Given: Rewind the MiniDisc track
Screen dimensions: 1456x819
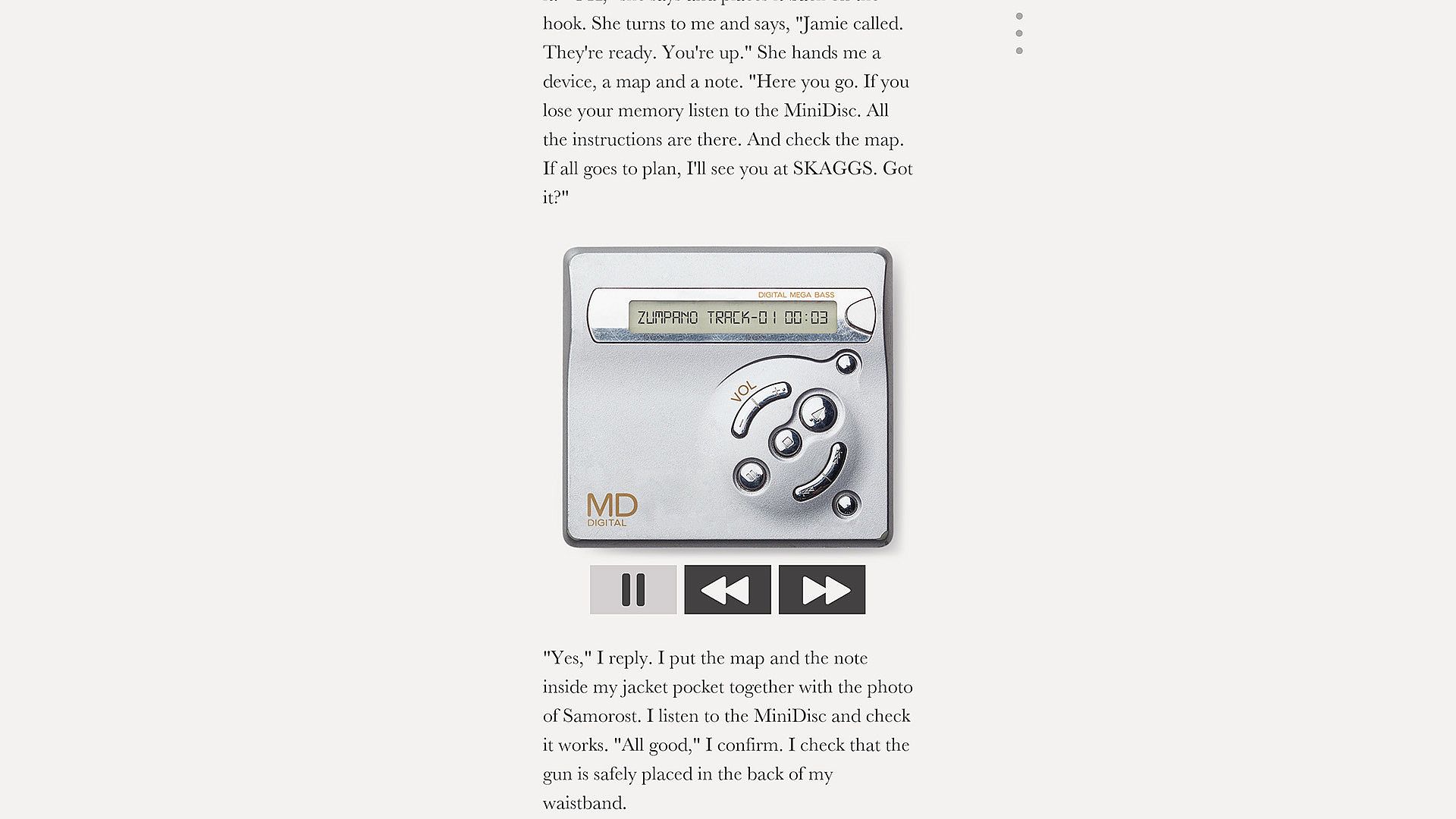Looking at the screenshot, I should (x=727, y=589).
